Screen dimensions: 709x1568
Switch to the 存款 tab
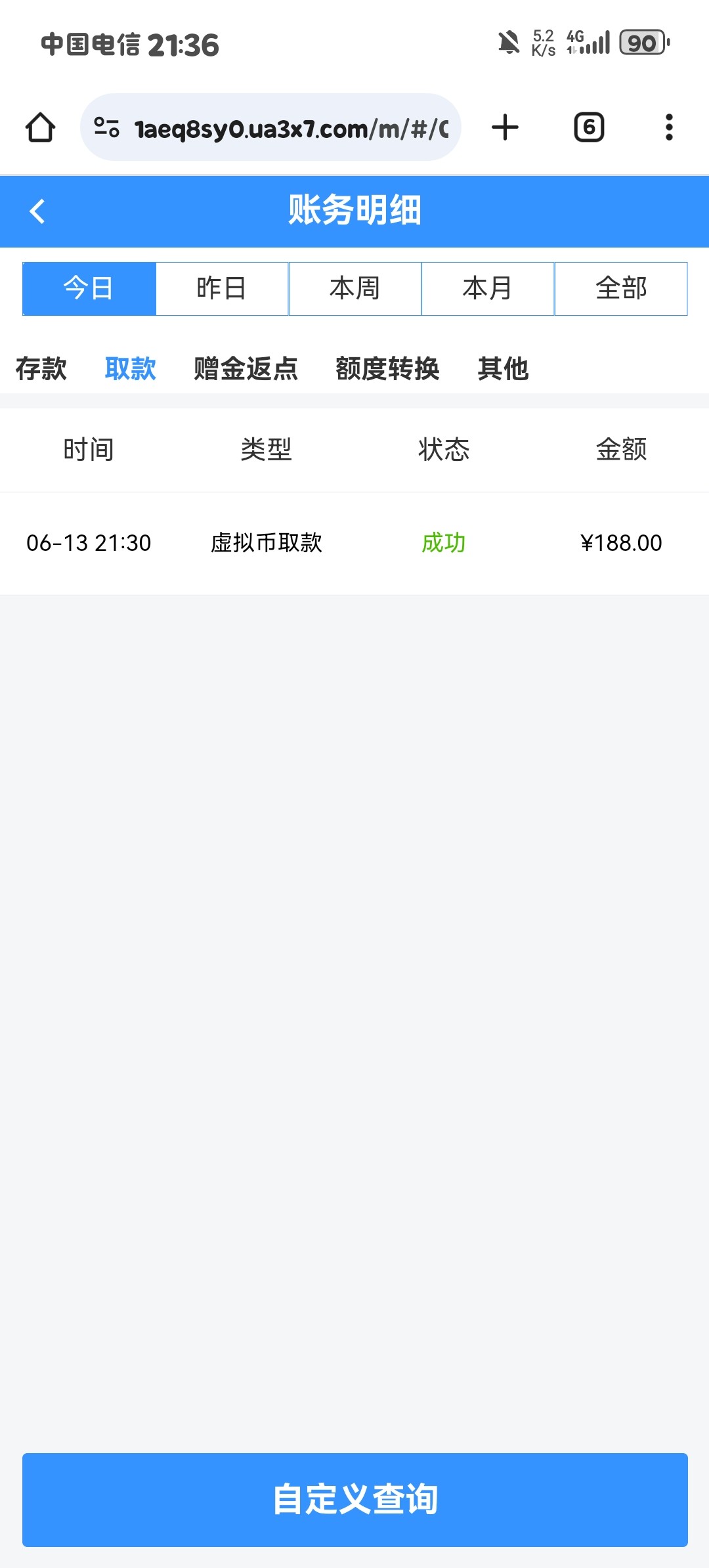[41, 368]
